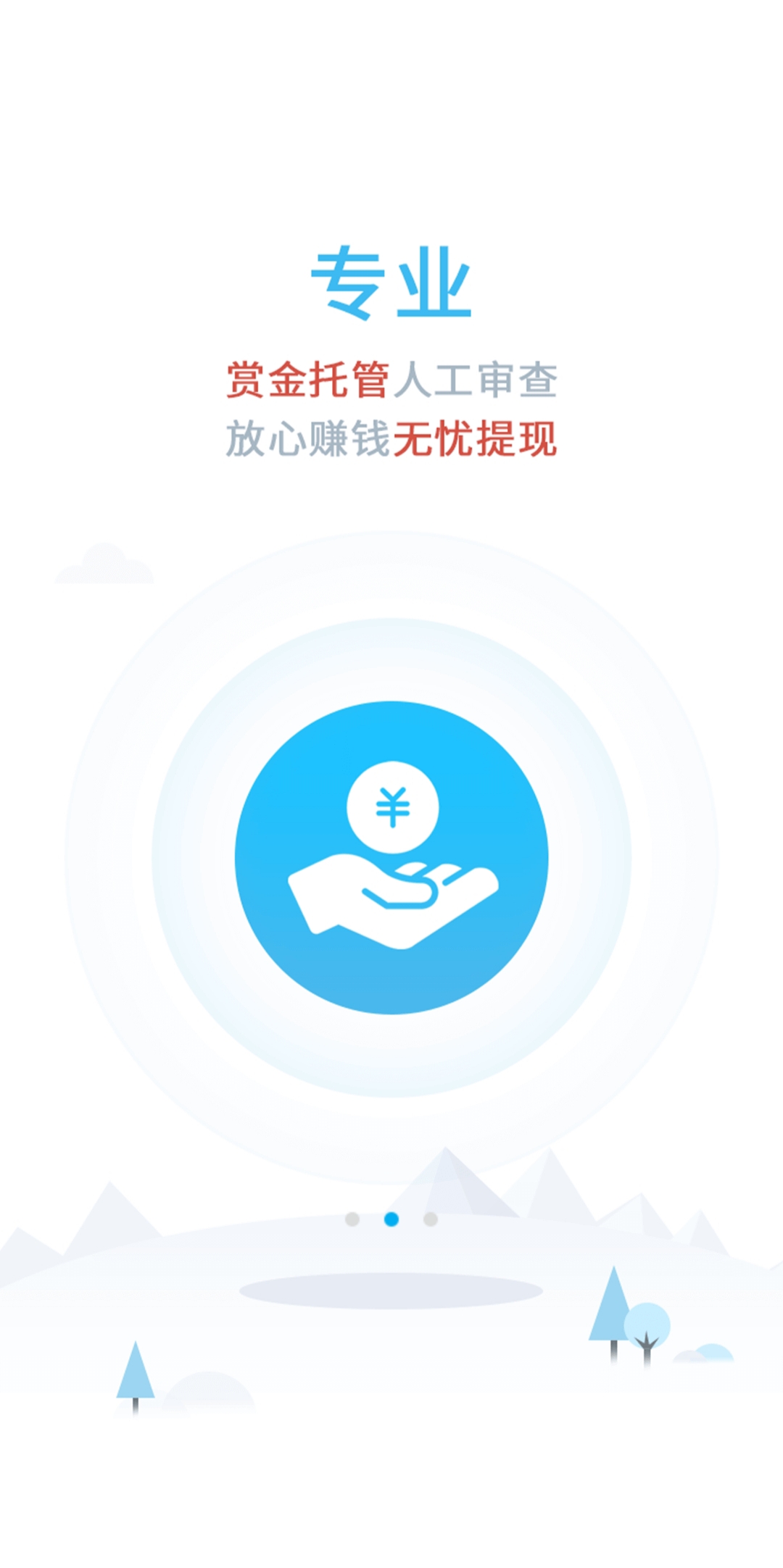Select the current middle page indicator dot
Image resolution: width=783 pixels, height=1568 pixels.
click(x=391, y=1219)
